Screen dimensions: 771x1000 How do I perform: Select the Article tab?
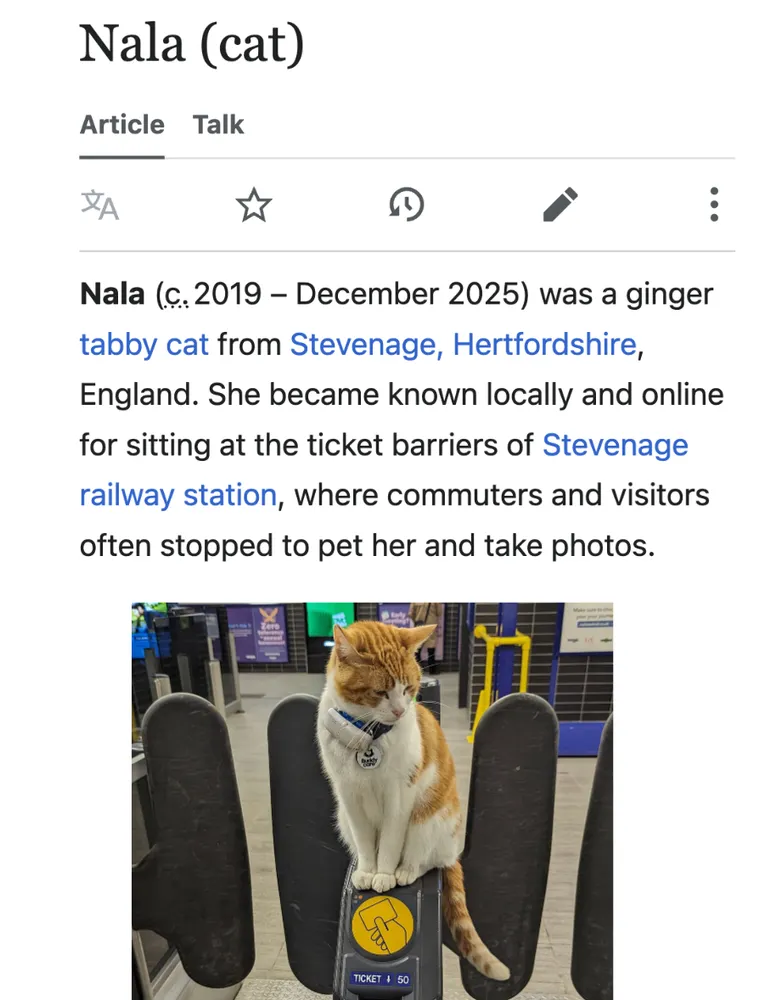(x=122, y=125)
